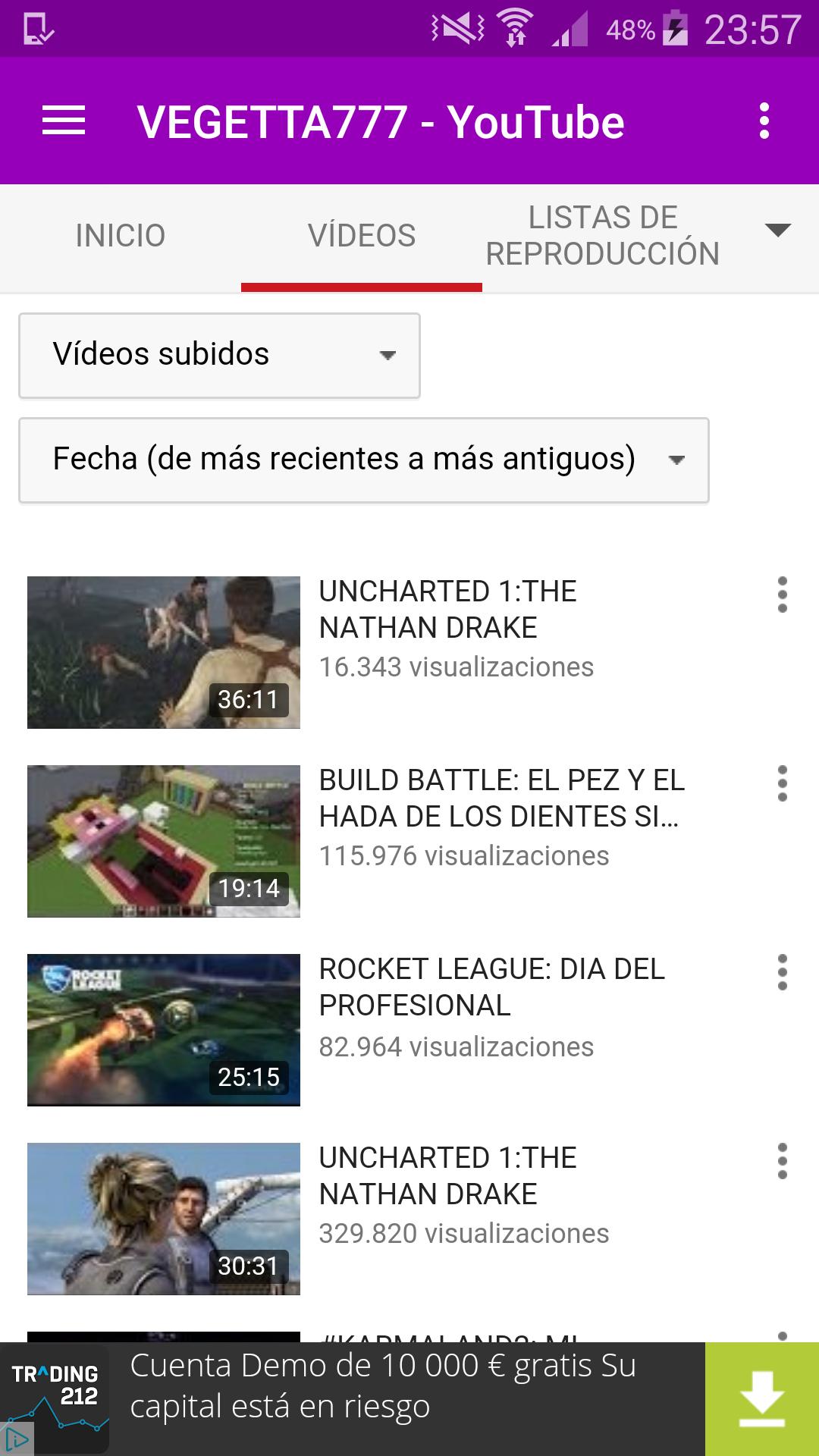Switch to the INICIO tab
The width and height of the screenshot is (819, 1456).
(120, 236)
